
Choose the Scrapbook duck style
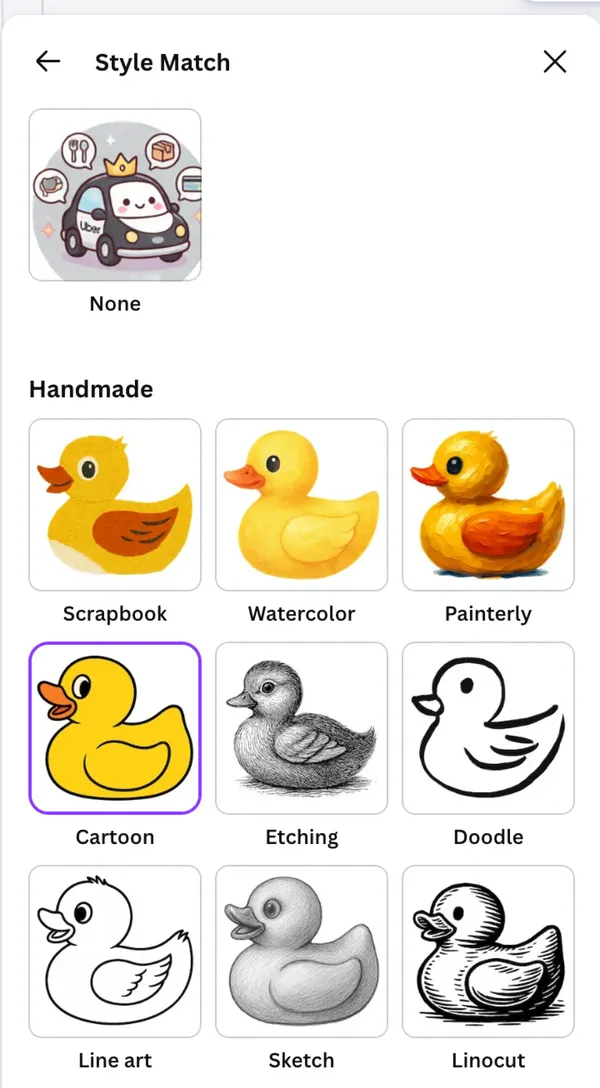click(x=115, y=505)
